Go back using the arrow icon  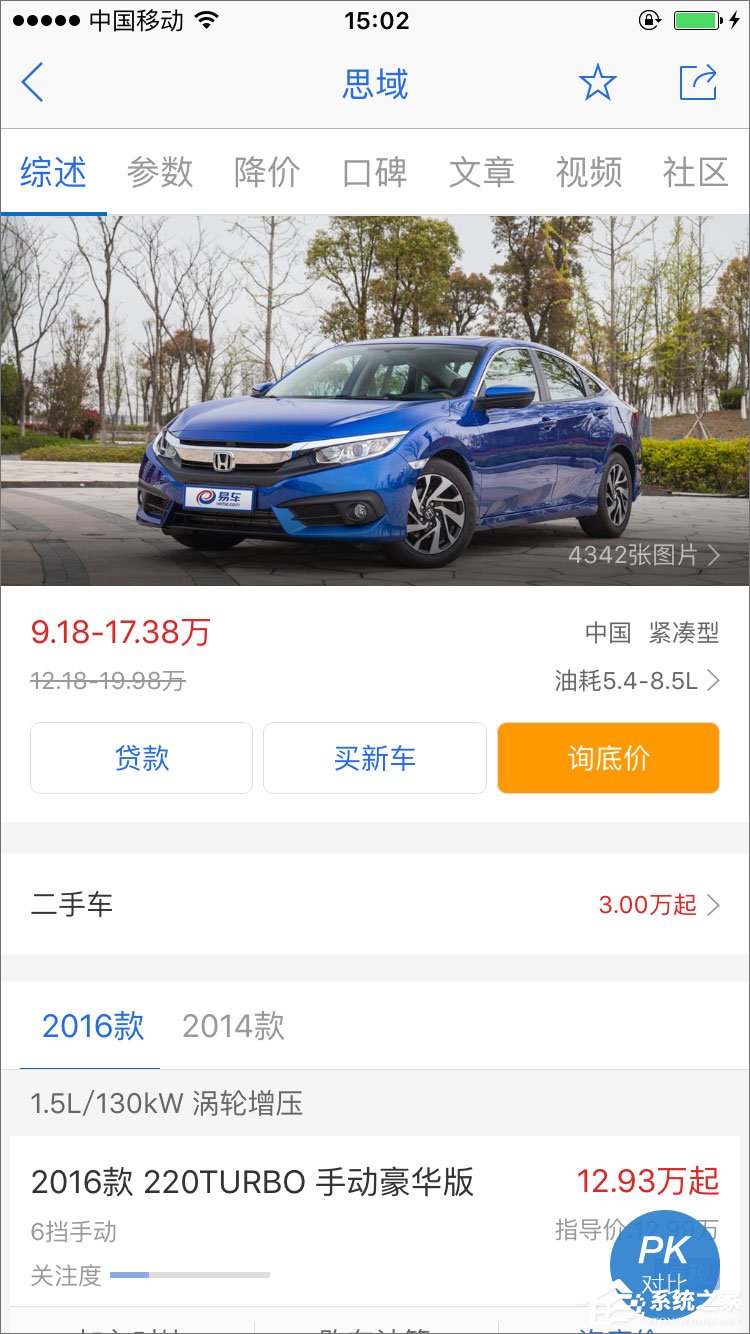pyautogui.click(x=33, y=82)
